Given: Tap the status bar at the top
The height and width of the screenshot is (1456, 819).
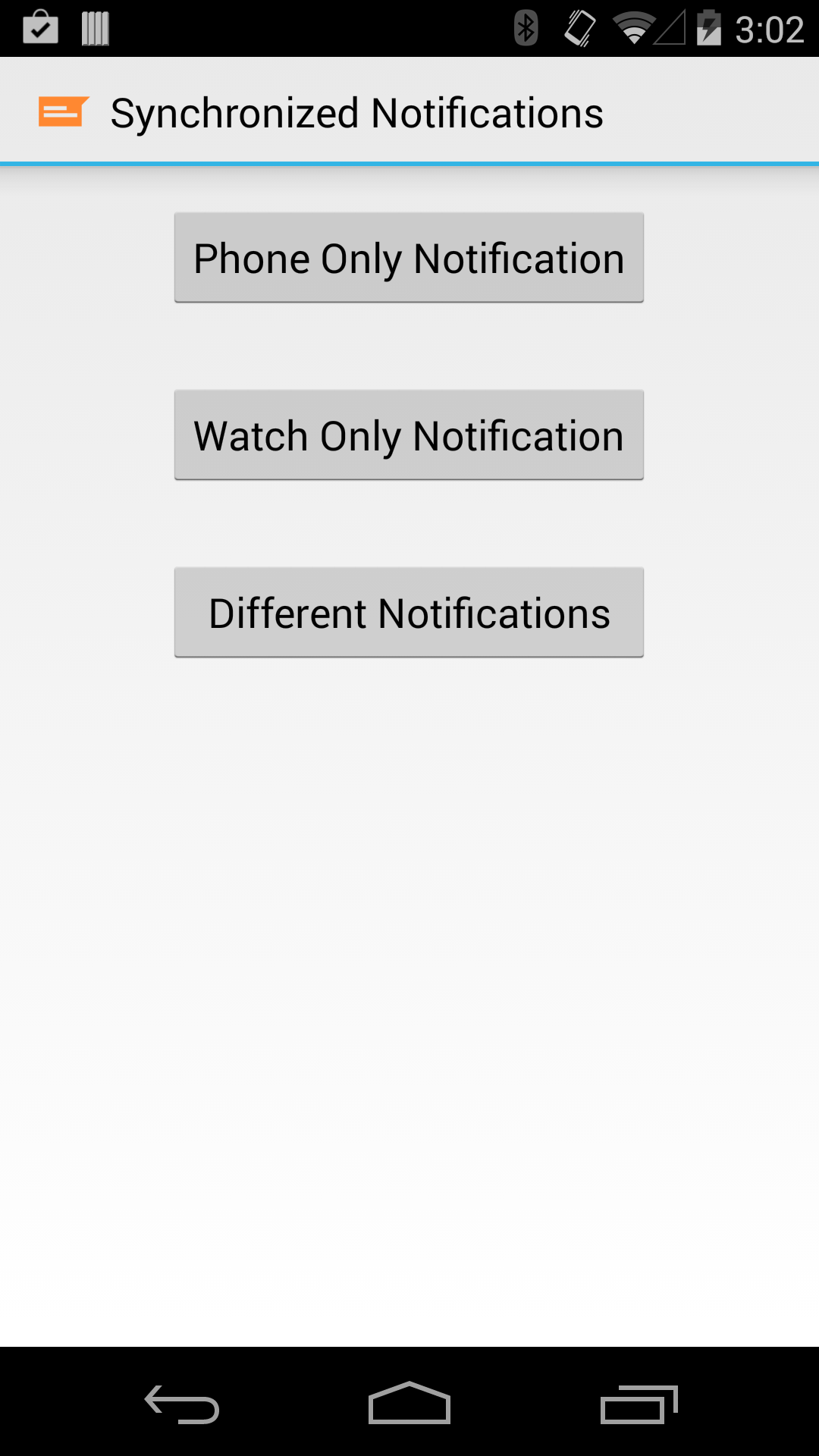Looking at the screenshot, I should (303, 27).
